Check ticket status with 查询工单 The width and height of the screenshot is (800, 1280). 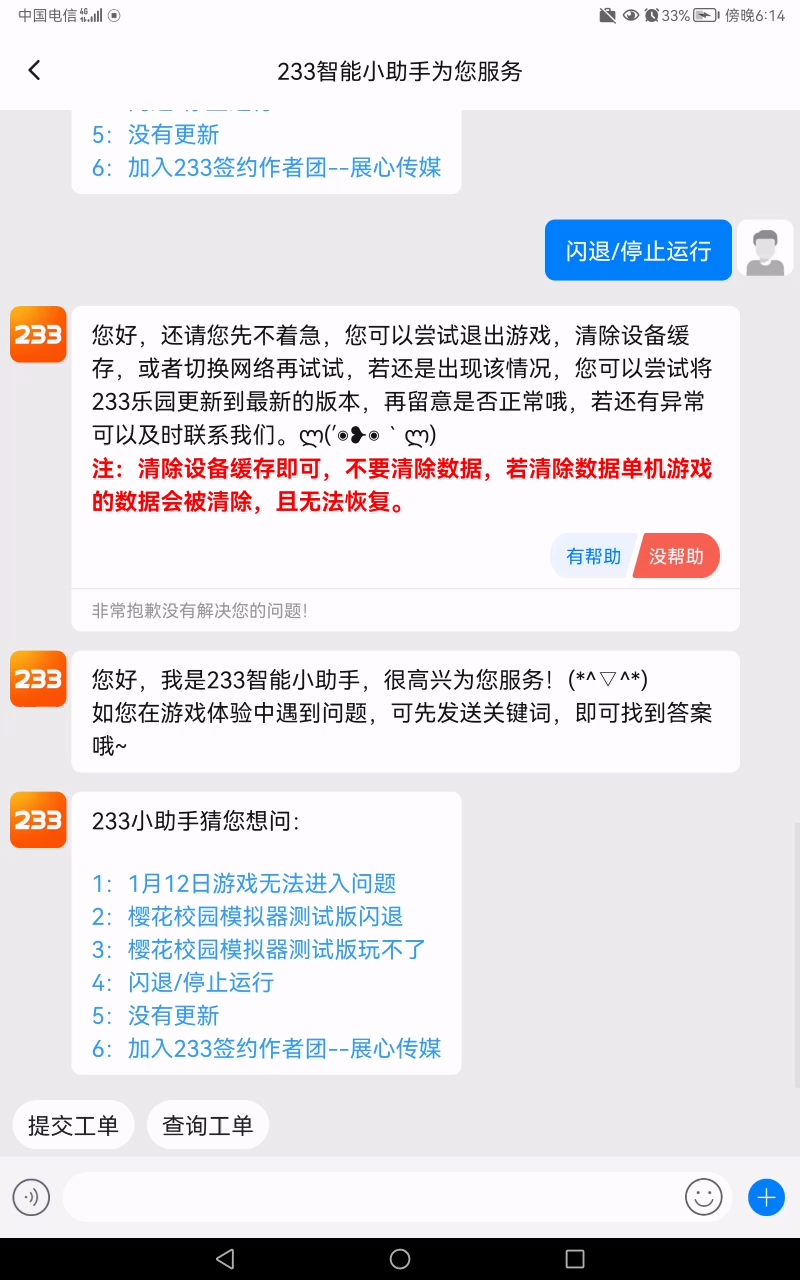(x=208, y=1125)
